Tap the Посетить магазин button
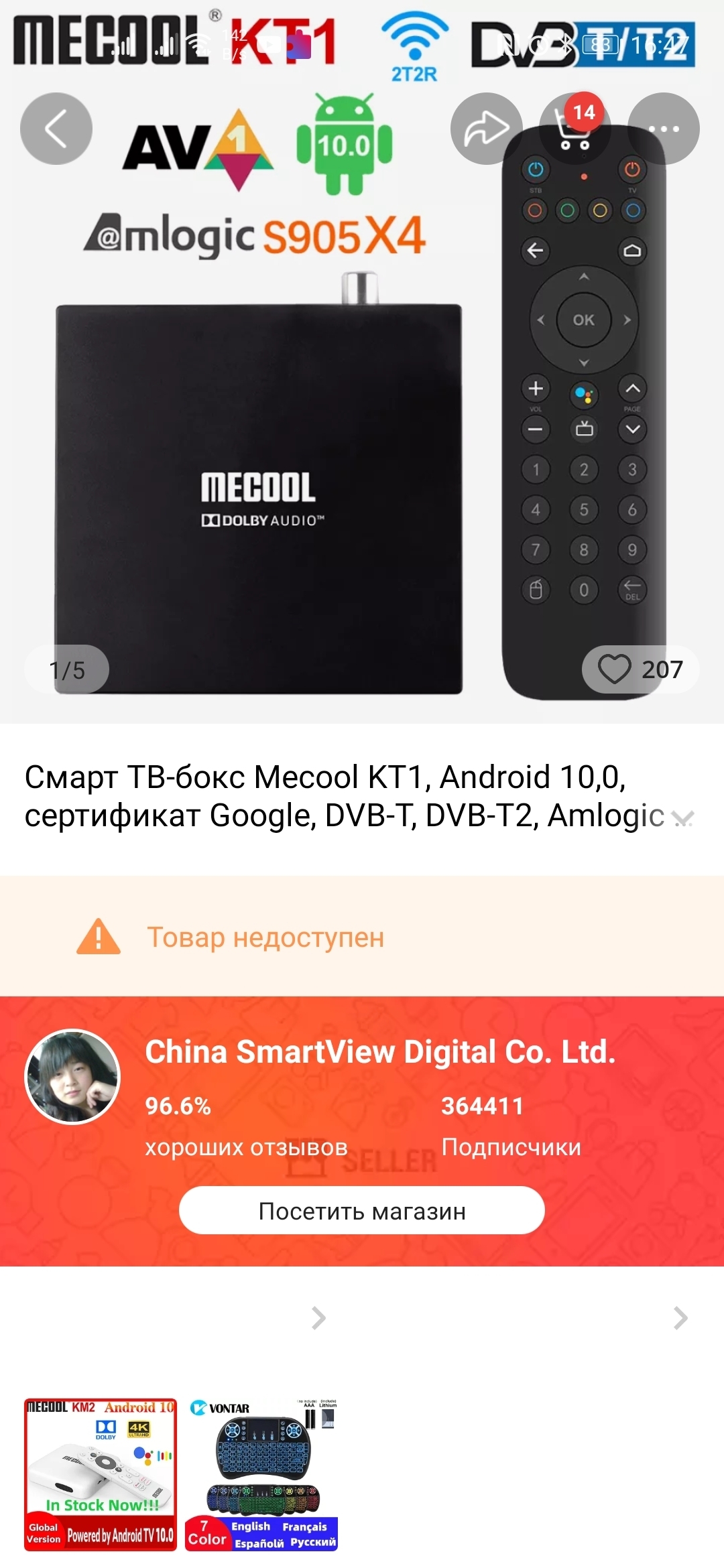 click(x=361, y=1211)
